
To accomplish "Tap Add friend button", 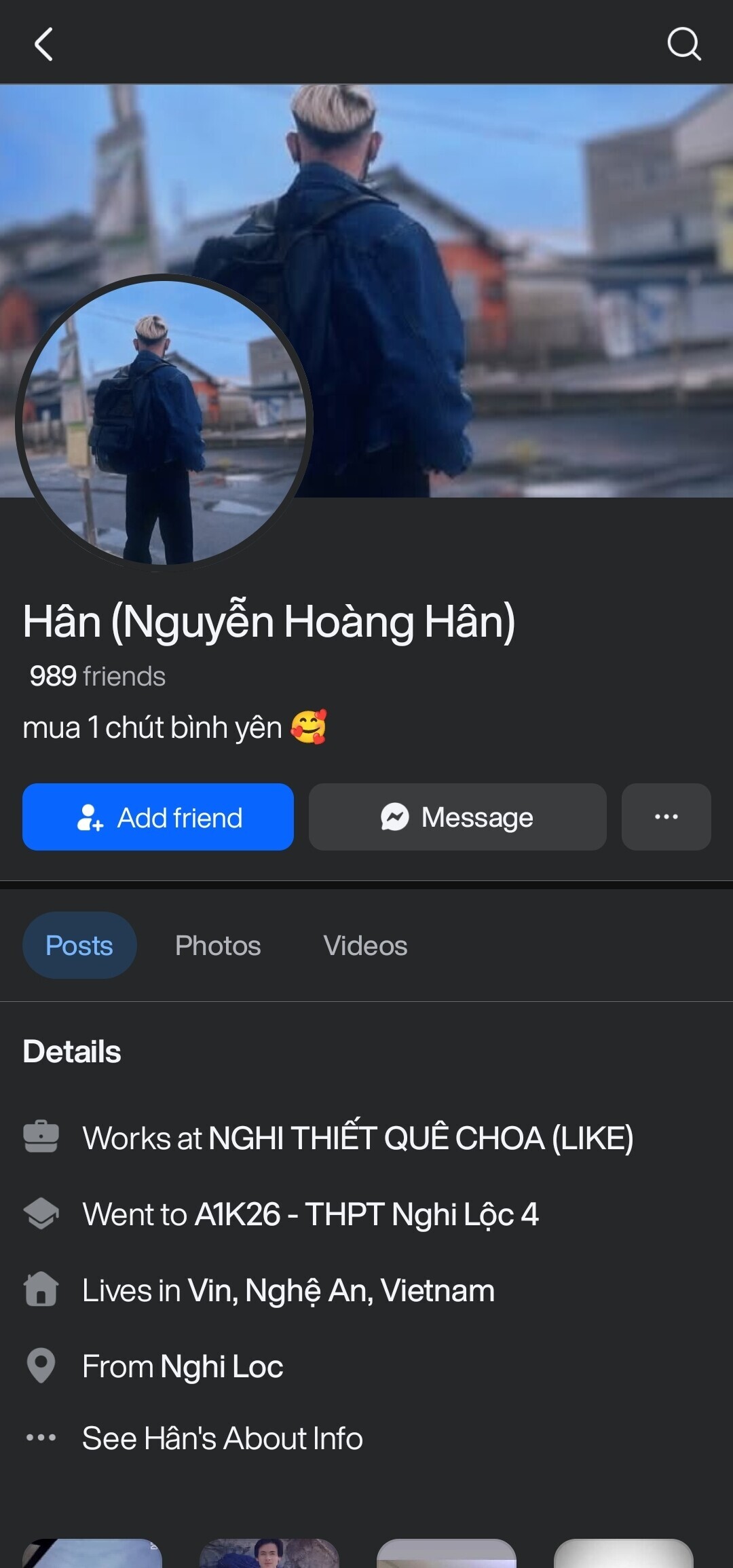I will (x=158, y=817).
